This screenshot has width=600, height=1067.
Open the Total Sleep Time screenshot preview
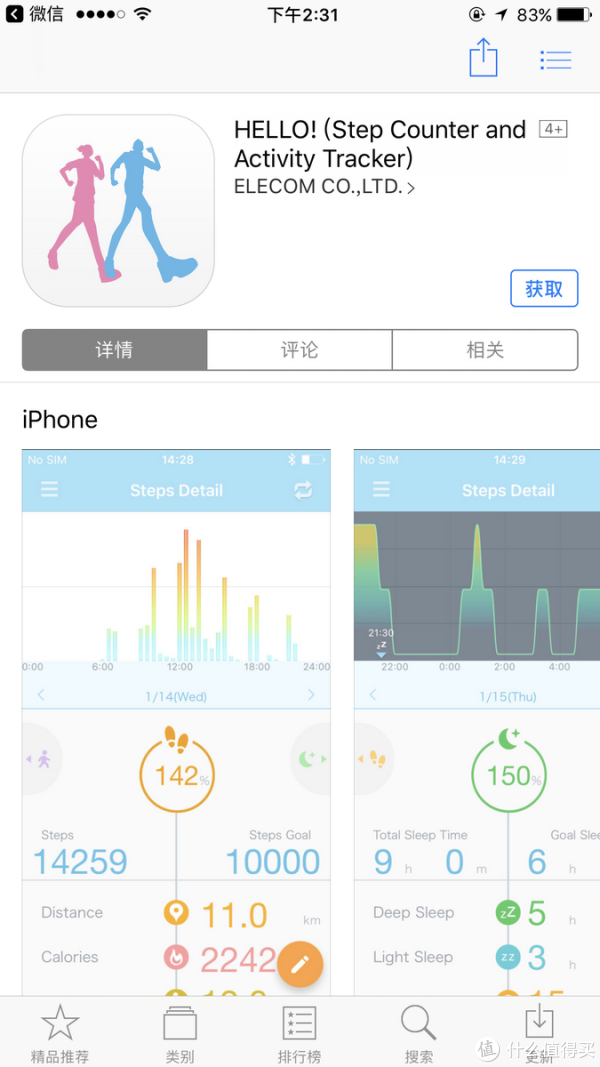pos(477,723)
